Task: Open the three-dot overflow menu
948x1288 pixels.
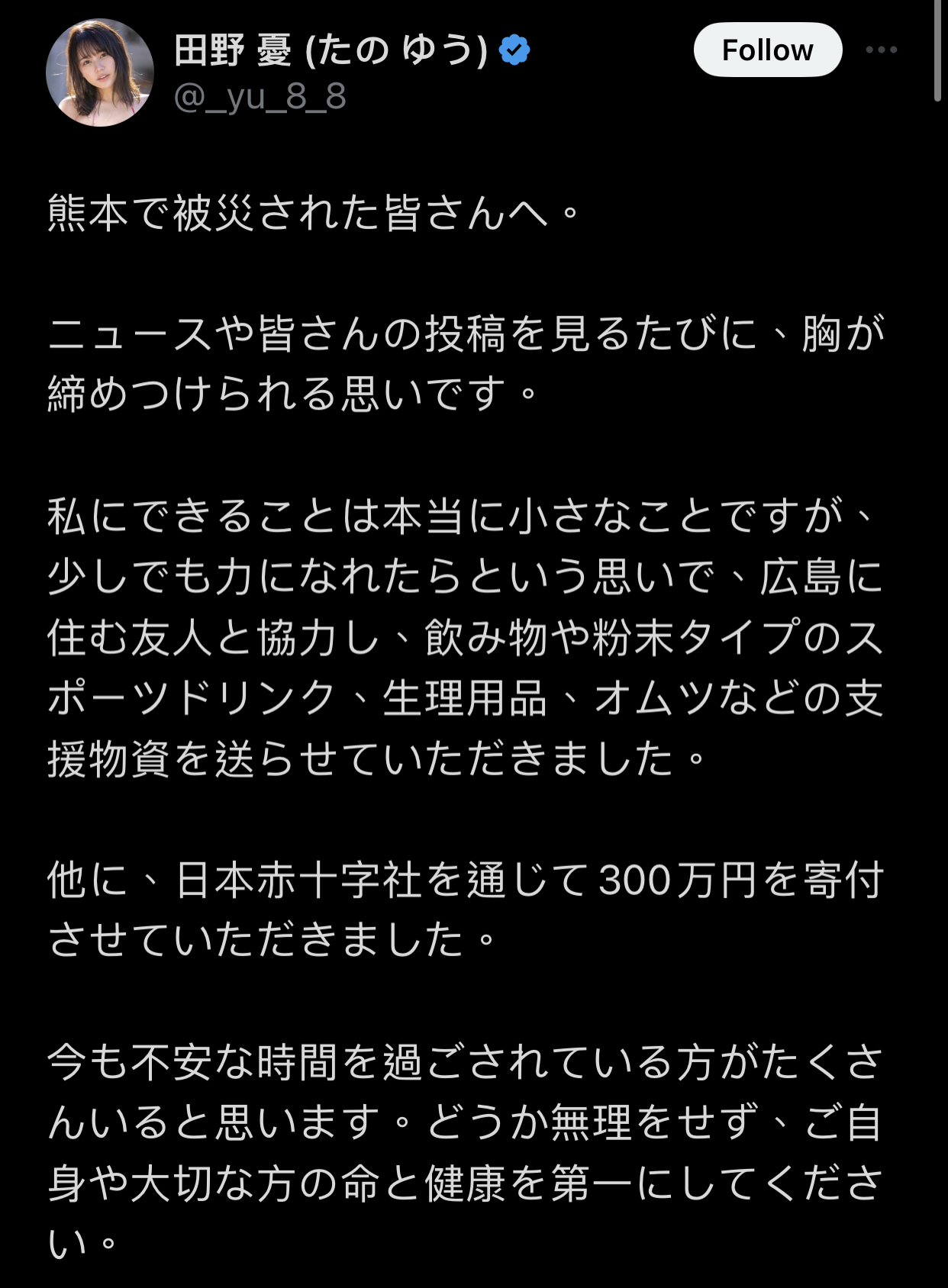Action: pos(881,50)
